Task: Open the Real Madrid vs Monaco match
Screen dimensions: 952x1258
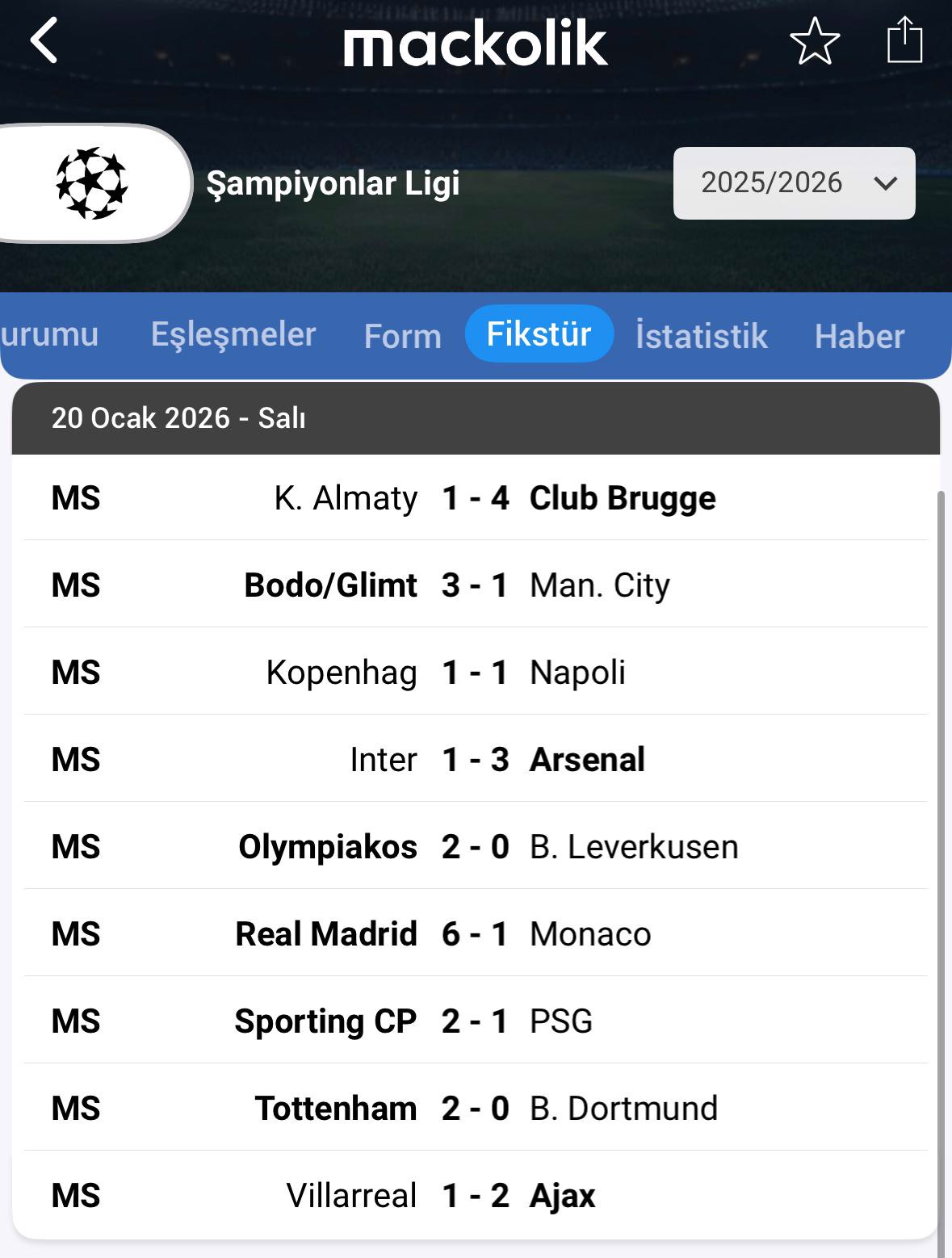Action: pos(476,933)
